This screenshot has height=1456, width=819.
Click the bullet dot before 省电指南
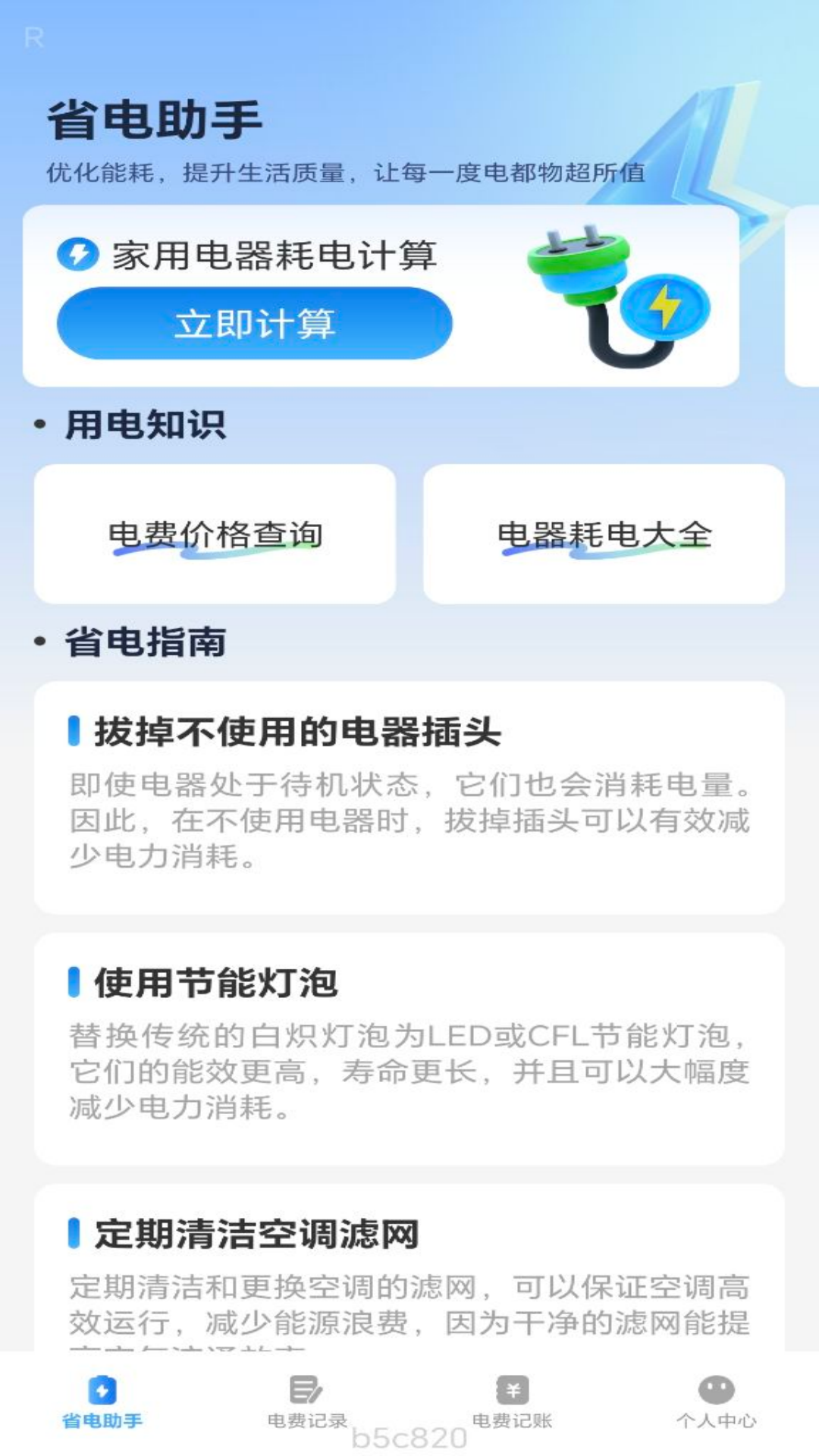pos(38,639)
